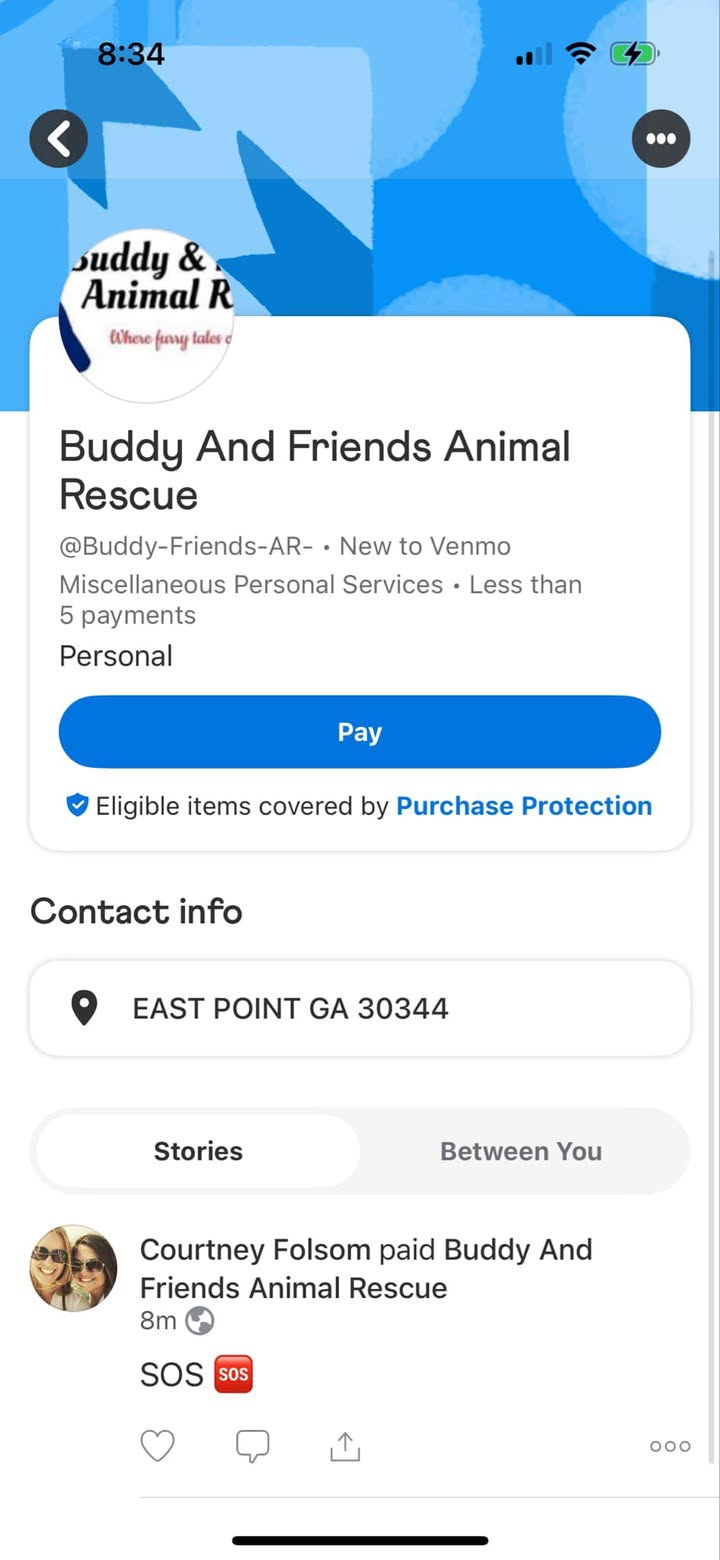Open the Buddy And Friends profile photo
The width and height of the screenshot is (720, 1560).
pyautogui.click(x=147, y=316)
